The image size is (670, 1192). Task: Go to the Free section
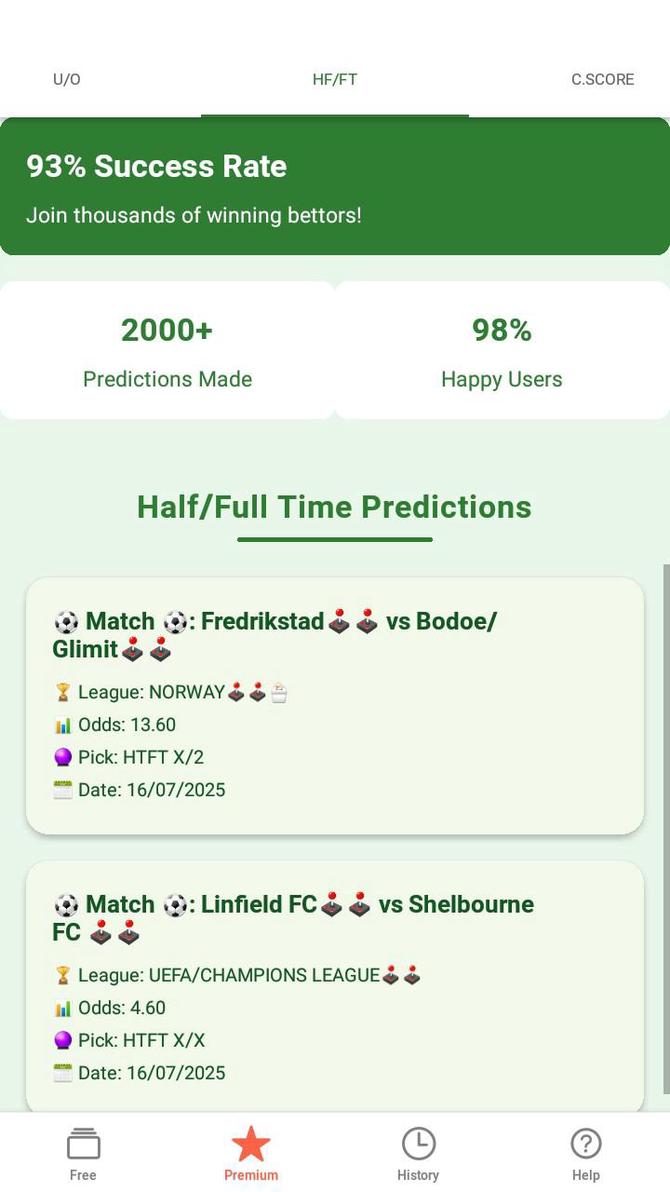[83, 1153]
